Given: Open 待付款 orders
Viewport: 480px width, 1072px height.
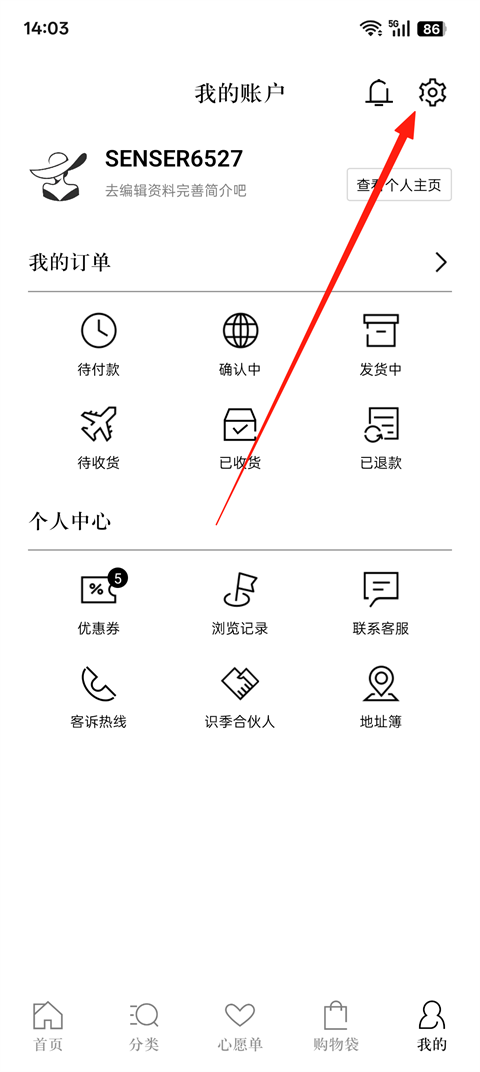Looking at the screenshot, I should point(98,345).
